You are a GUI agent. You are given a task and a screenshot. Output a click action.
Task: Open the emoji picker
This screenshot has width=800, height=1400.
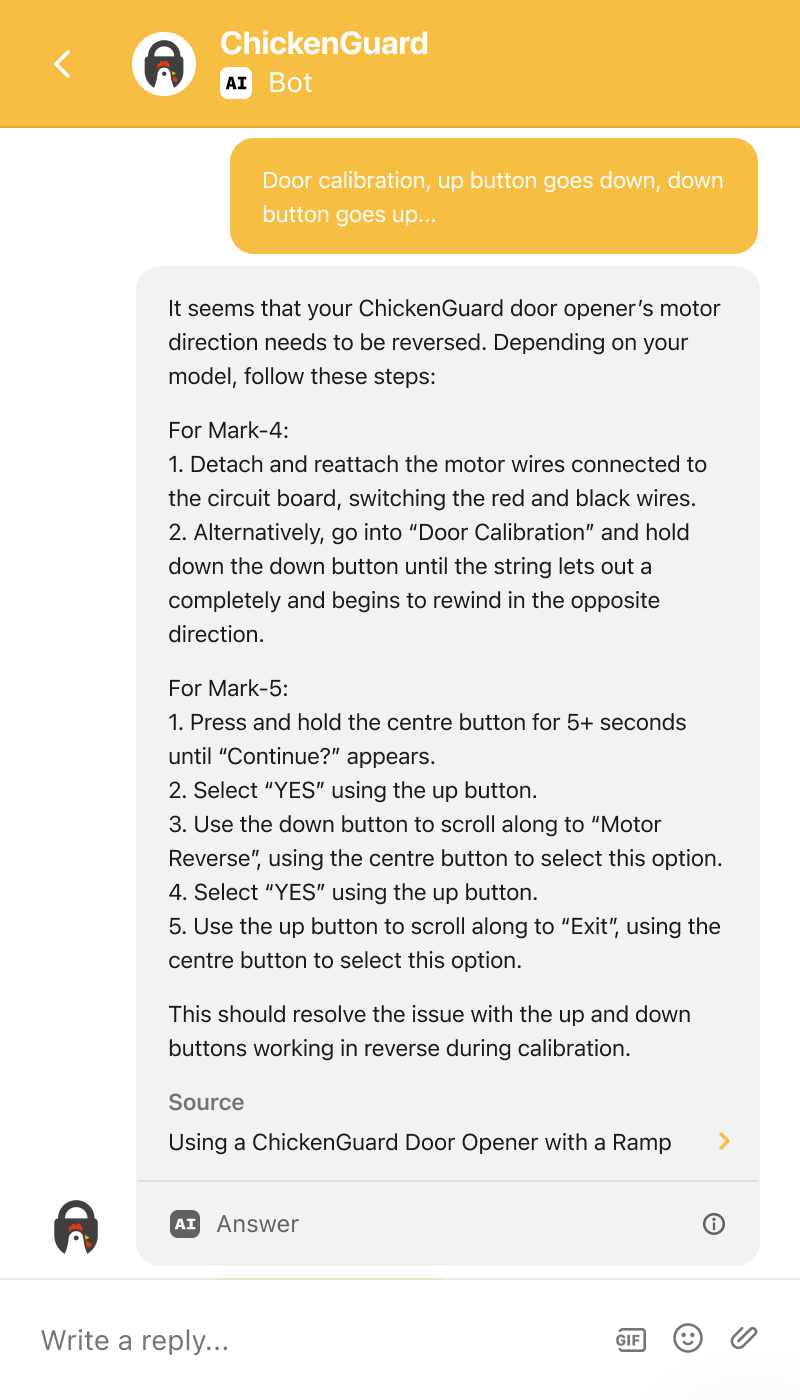(688, 1339)
